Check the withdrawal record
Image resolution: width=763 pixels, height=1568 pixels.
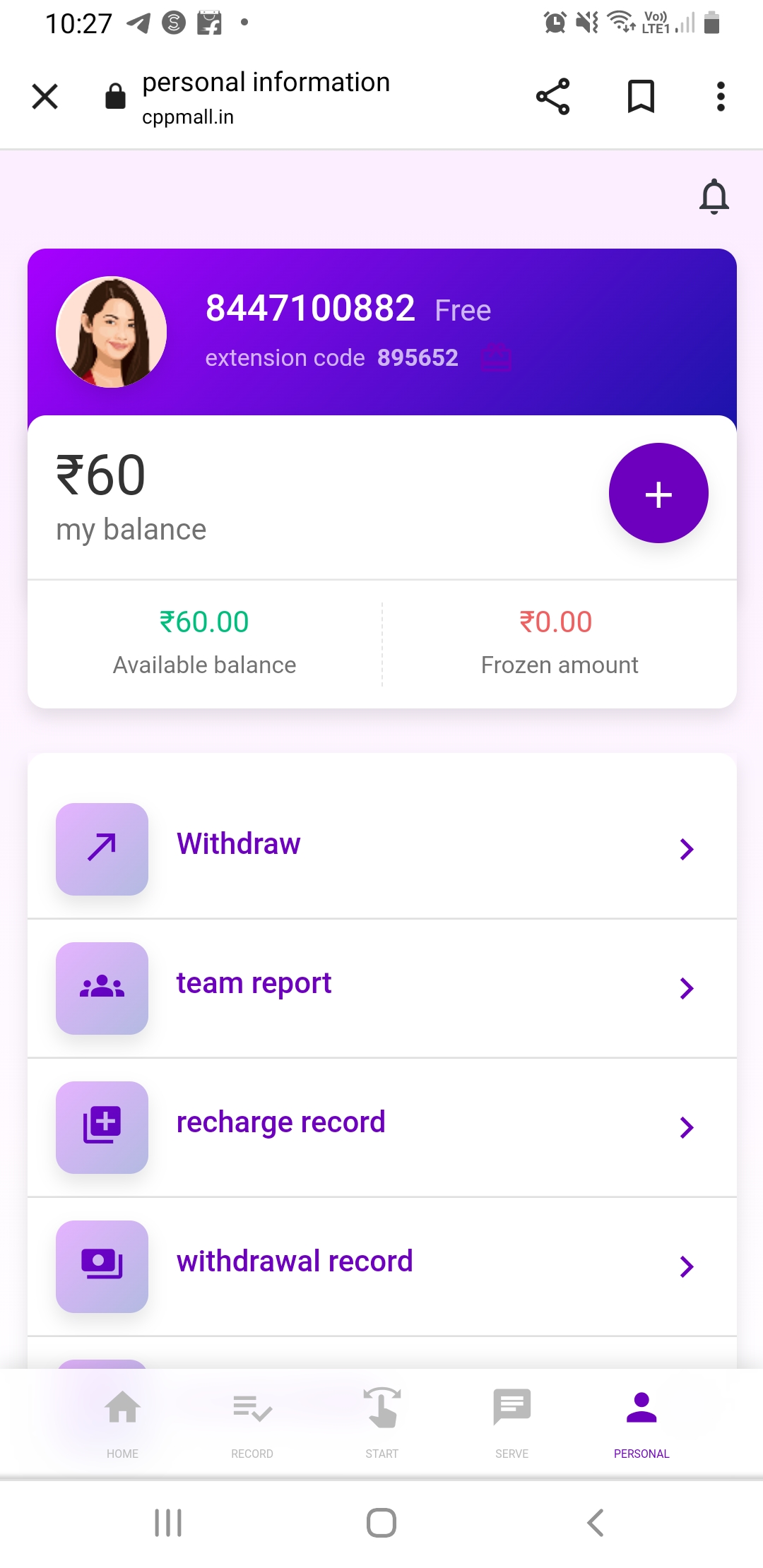[381, 1265]
